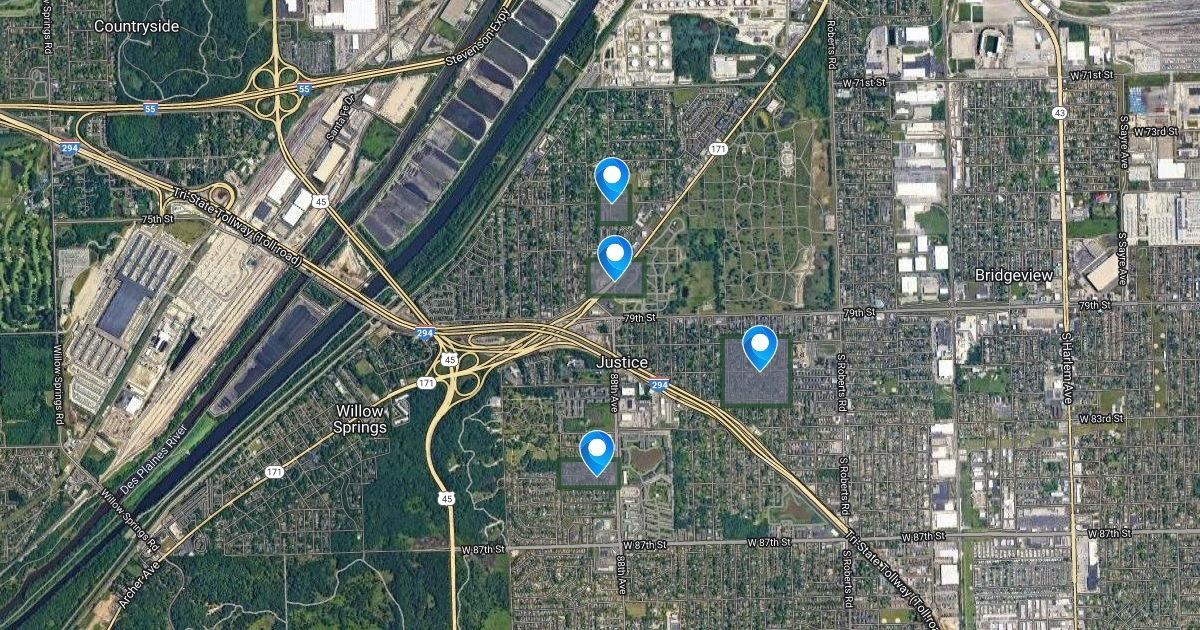Viewport: 1200px width, 630px height.
Task: Select the northernmost map pin above Justice
Action: 611,177
